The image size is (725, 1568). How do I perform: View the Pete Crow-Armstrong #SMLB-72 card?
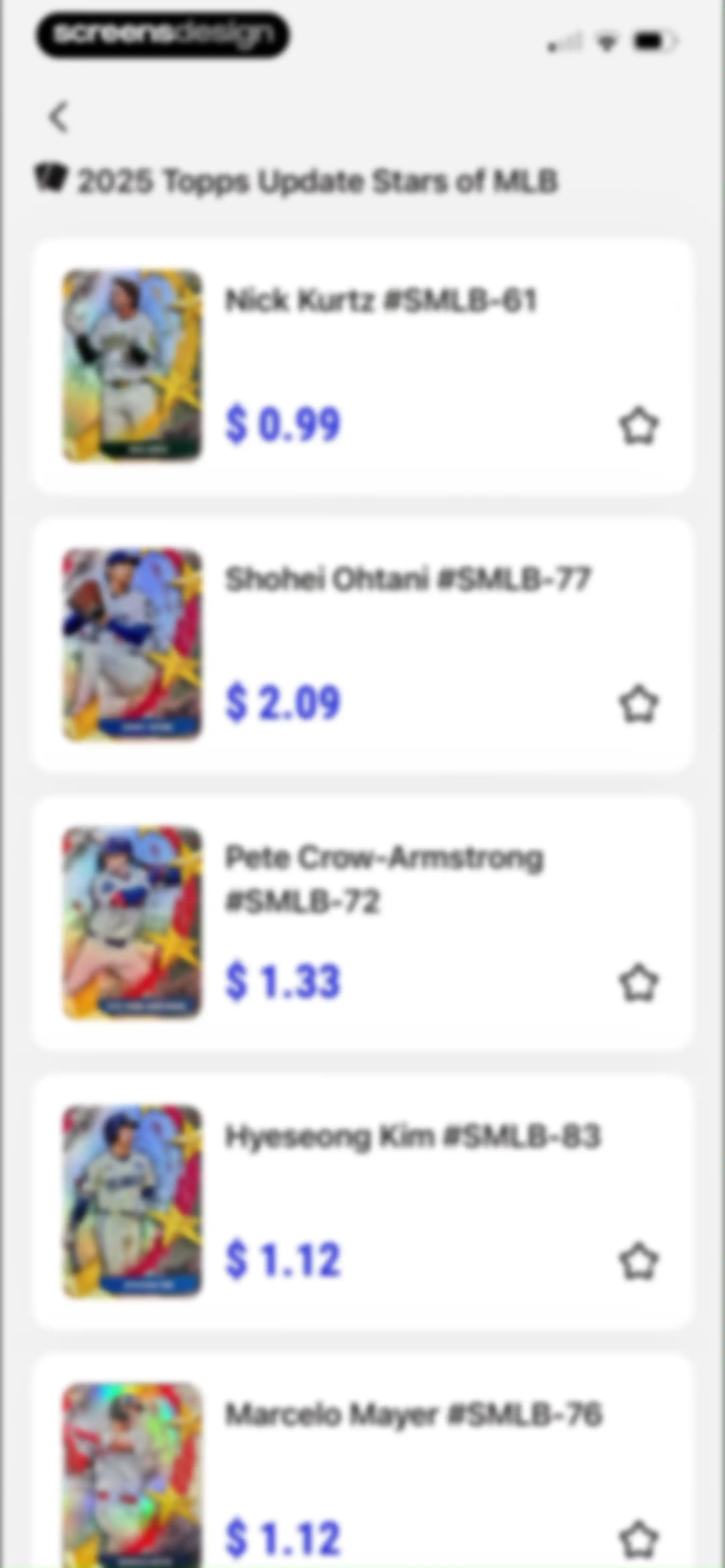point(362,923)
